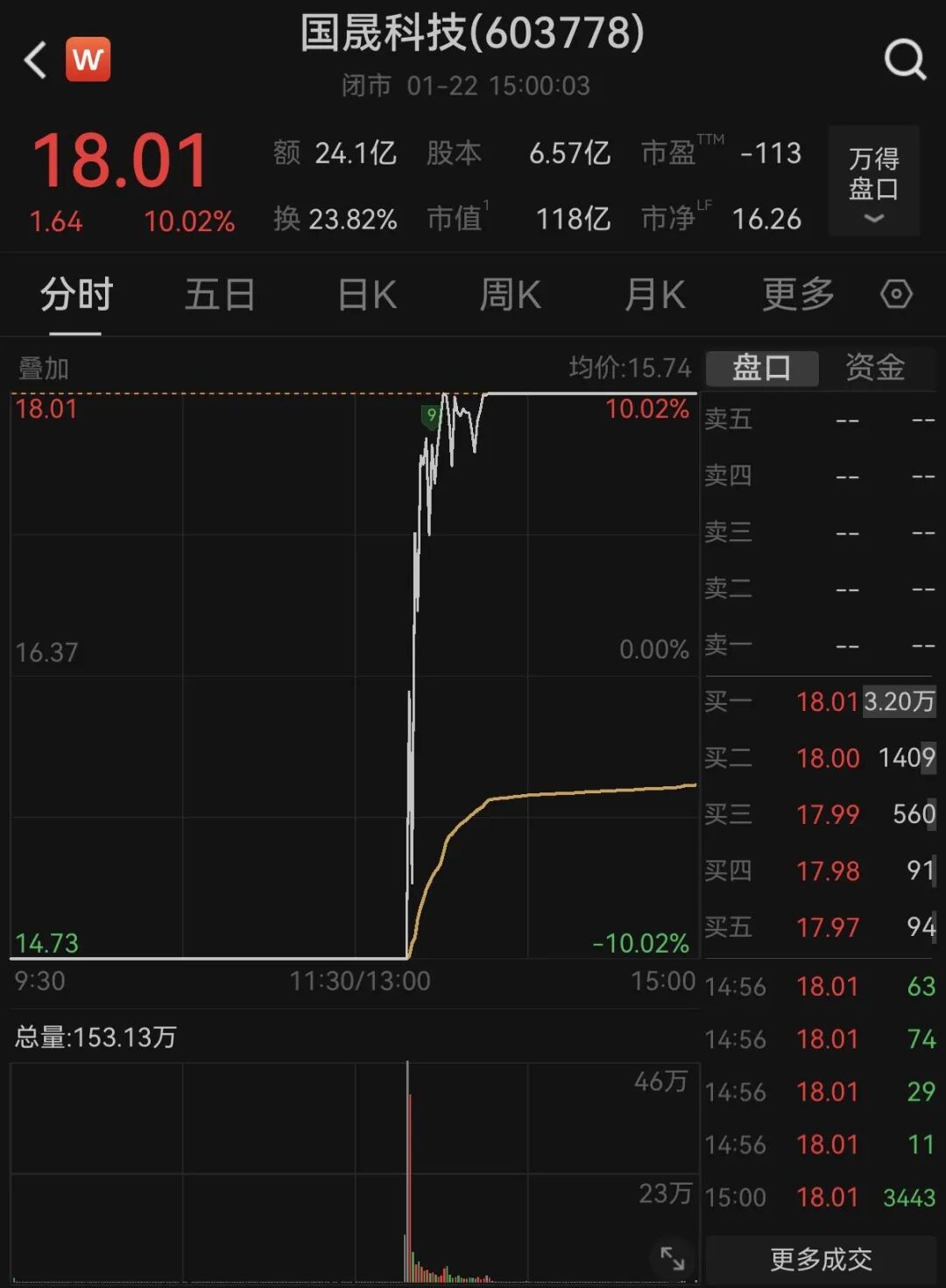The image size is (946, 1288).
Task: Show the 日K candlestick chart
Action: tap(367, 295)
